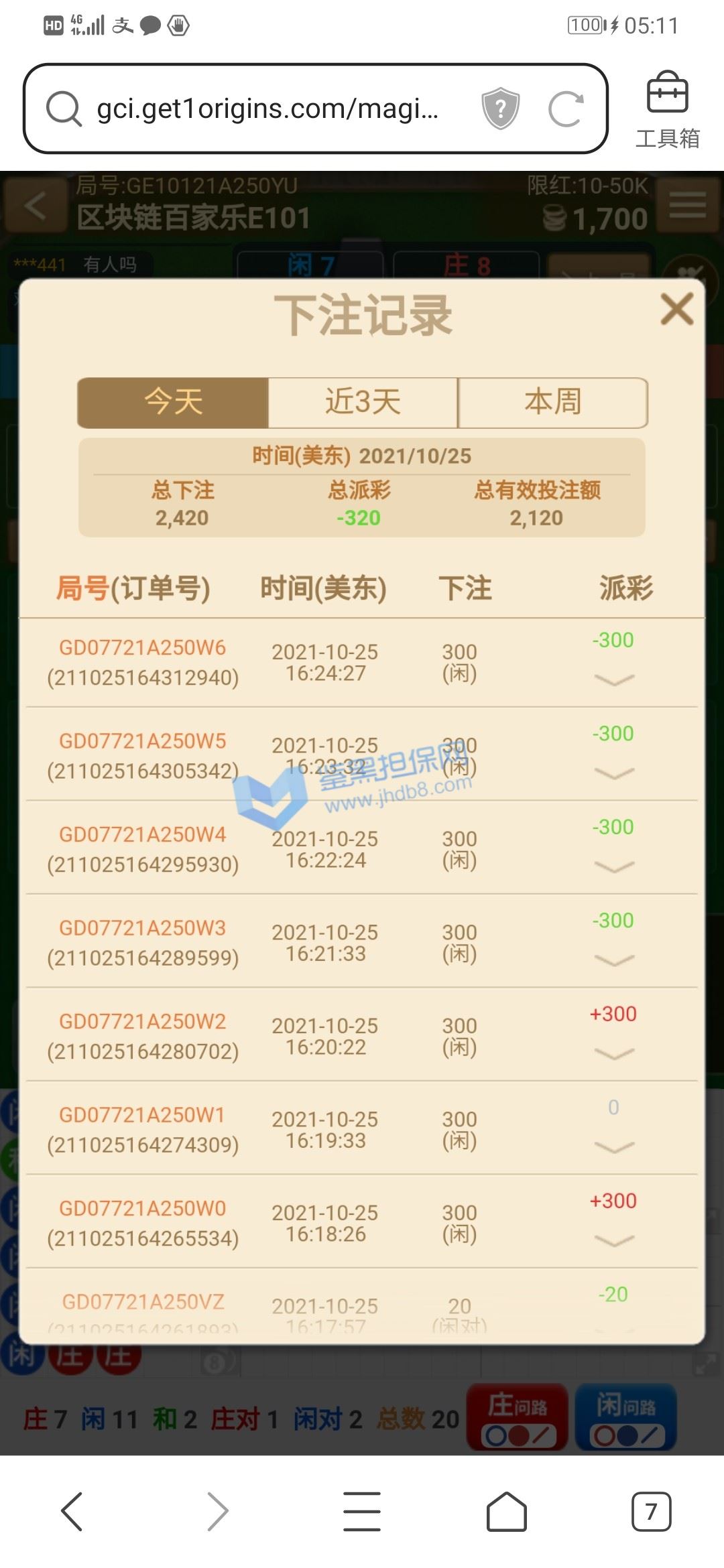Open the 工具箱 toolbox

(x=668, y=110)
